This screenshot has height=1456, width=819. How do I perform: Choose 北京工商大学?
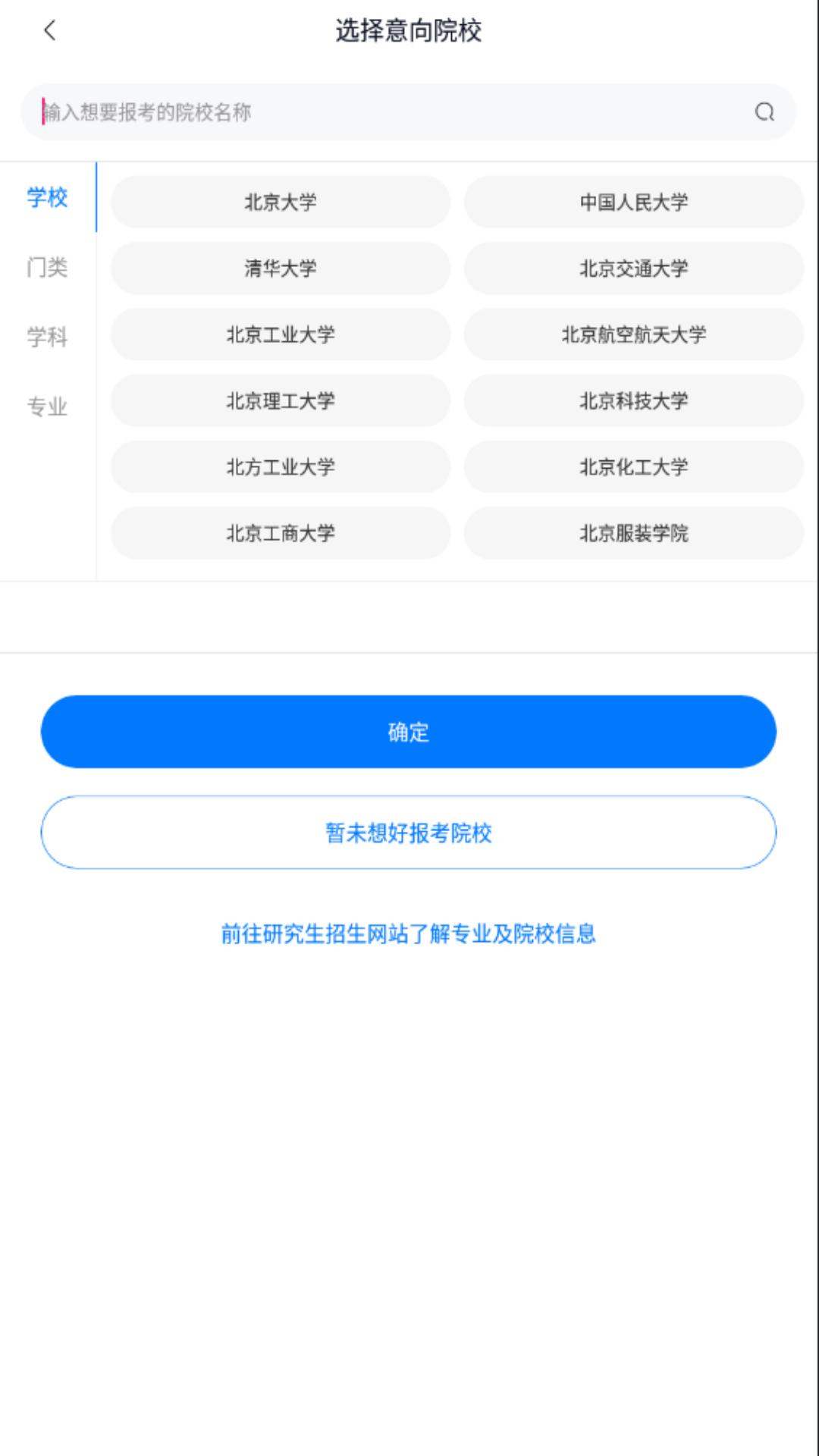pos(281,533)
